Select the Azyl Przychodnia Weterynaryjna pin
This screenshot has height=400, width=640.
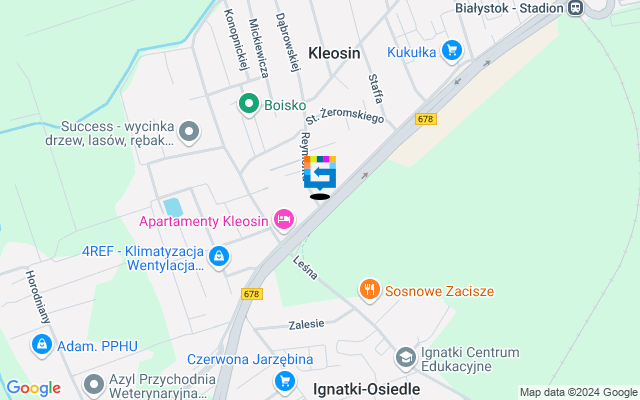pyautogui.click(x=93, y=384)
